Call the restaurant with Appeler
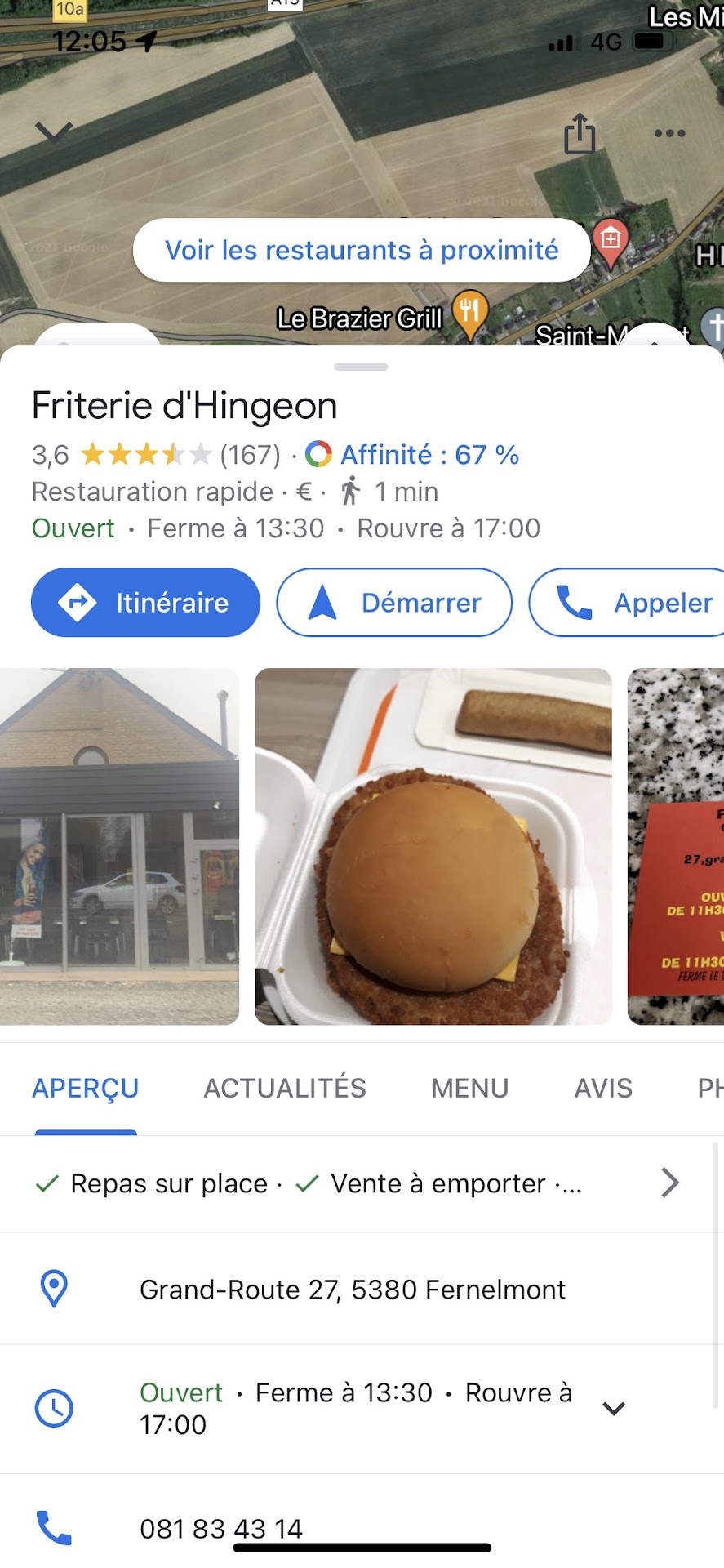724x1568 pixels. coord(629,603)
